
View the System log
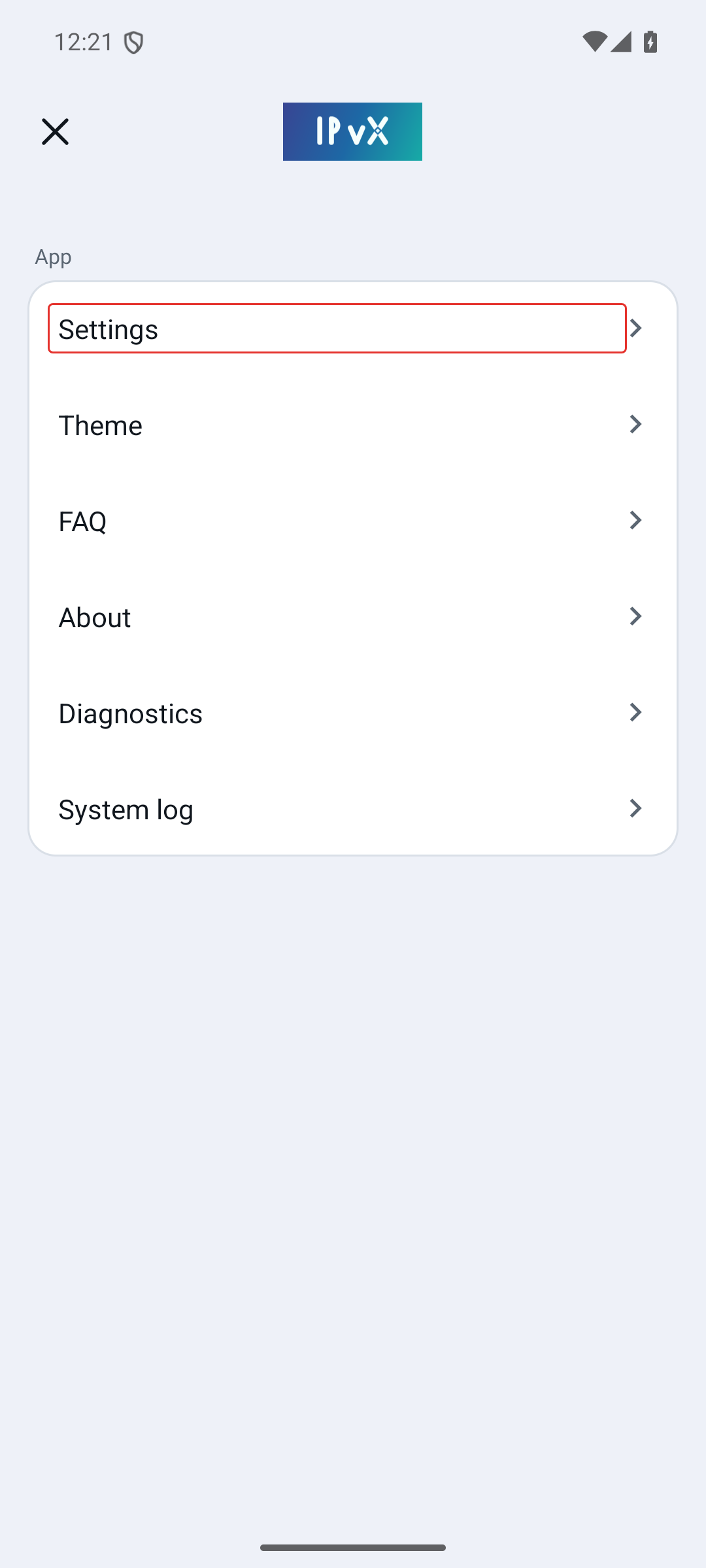353,809
